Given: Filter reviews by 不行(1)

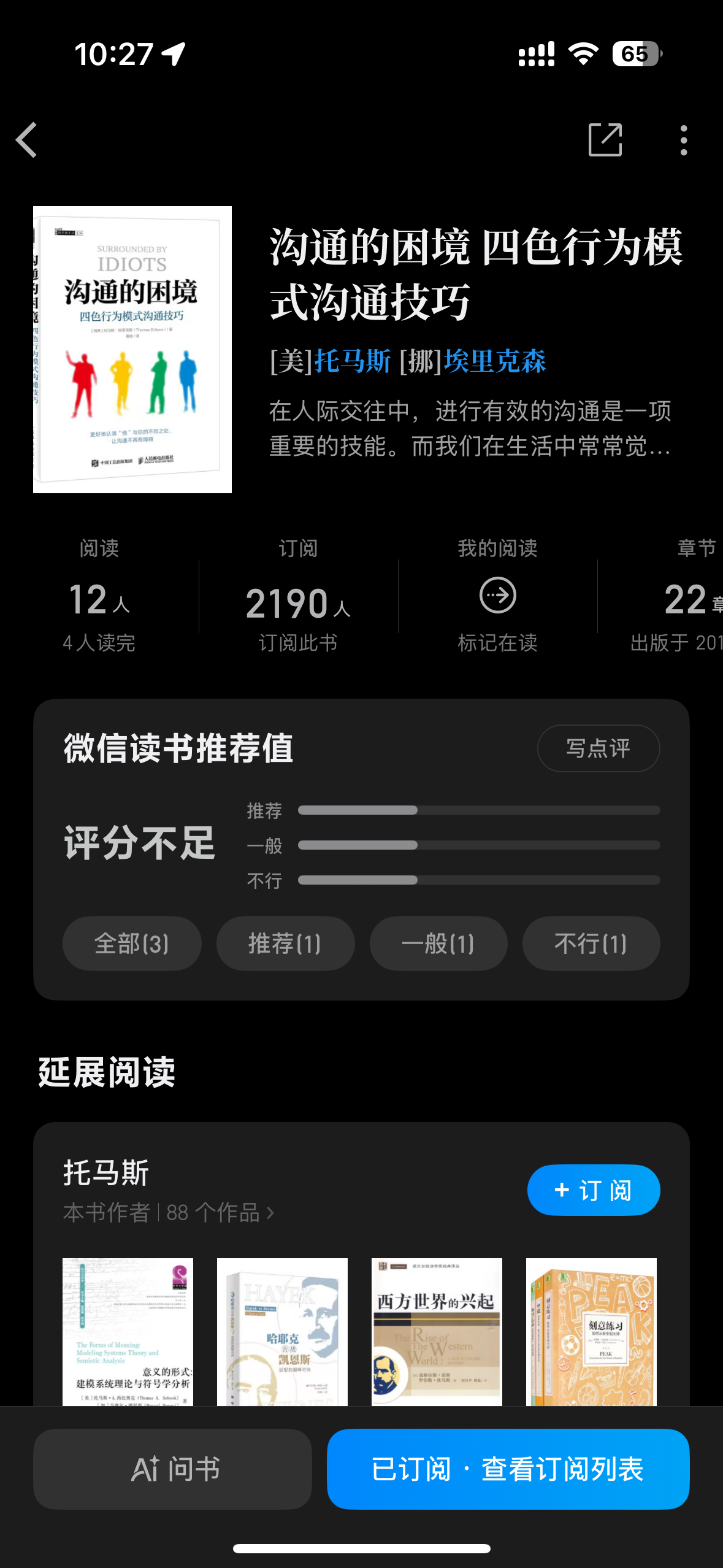Looking at the screenshot, I should [591, 943].
